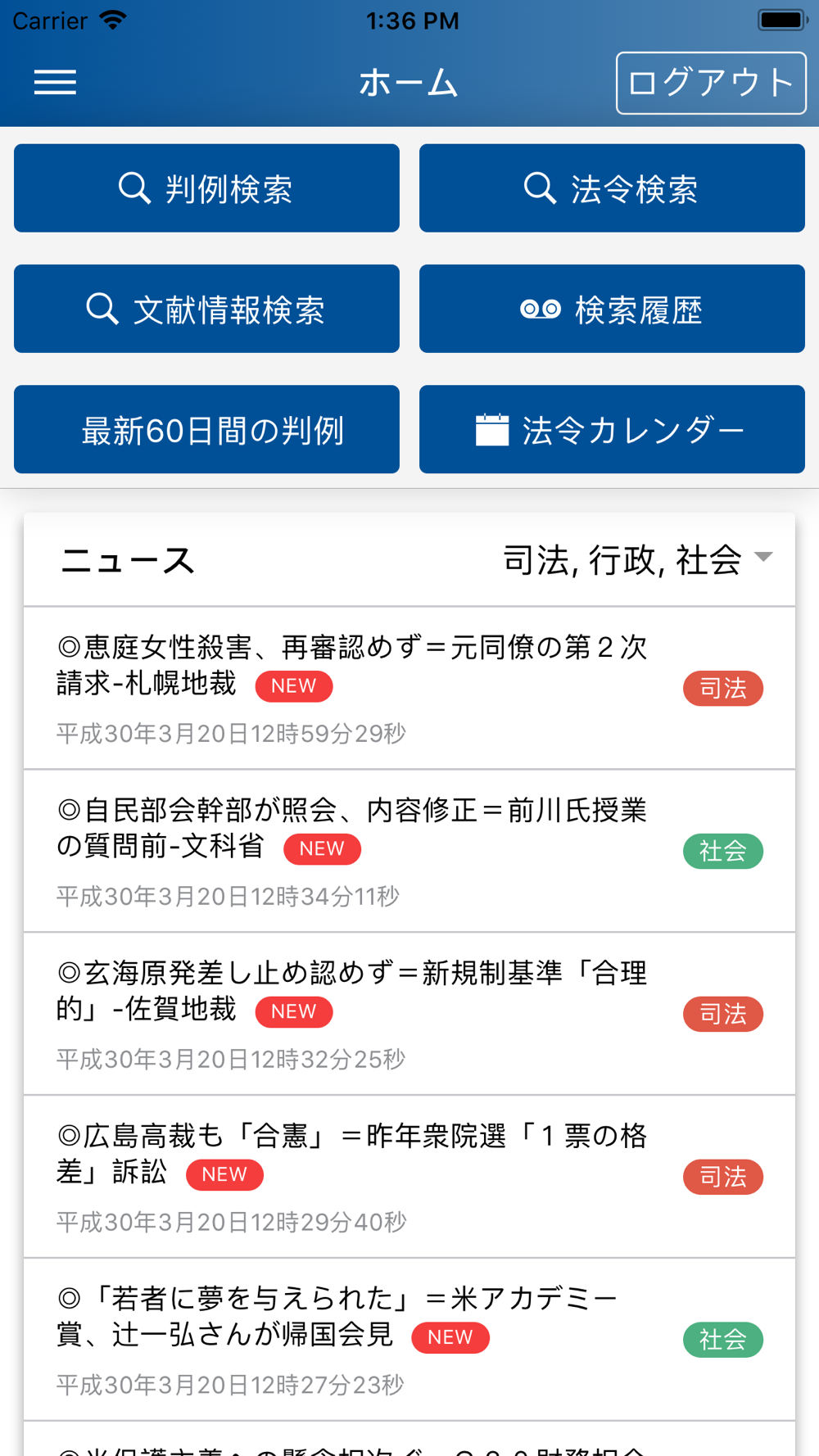Expand the 司法, 行政, 社会 news filter
The width and height of the screenshot is (819, 1456).
(x=637, y=560)
